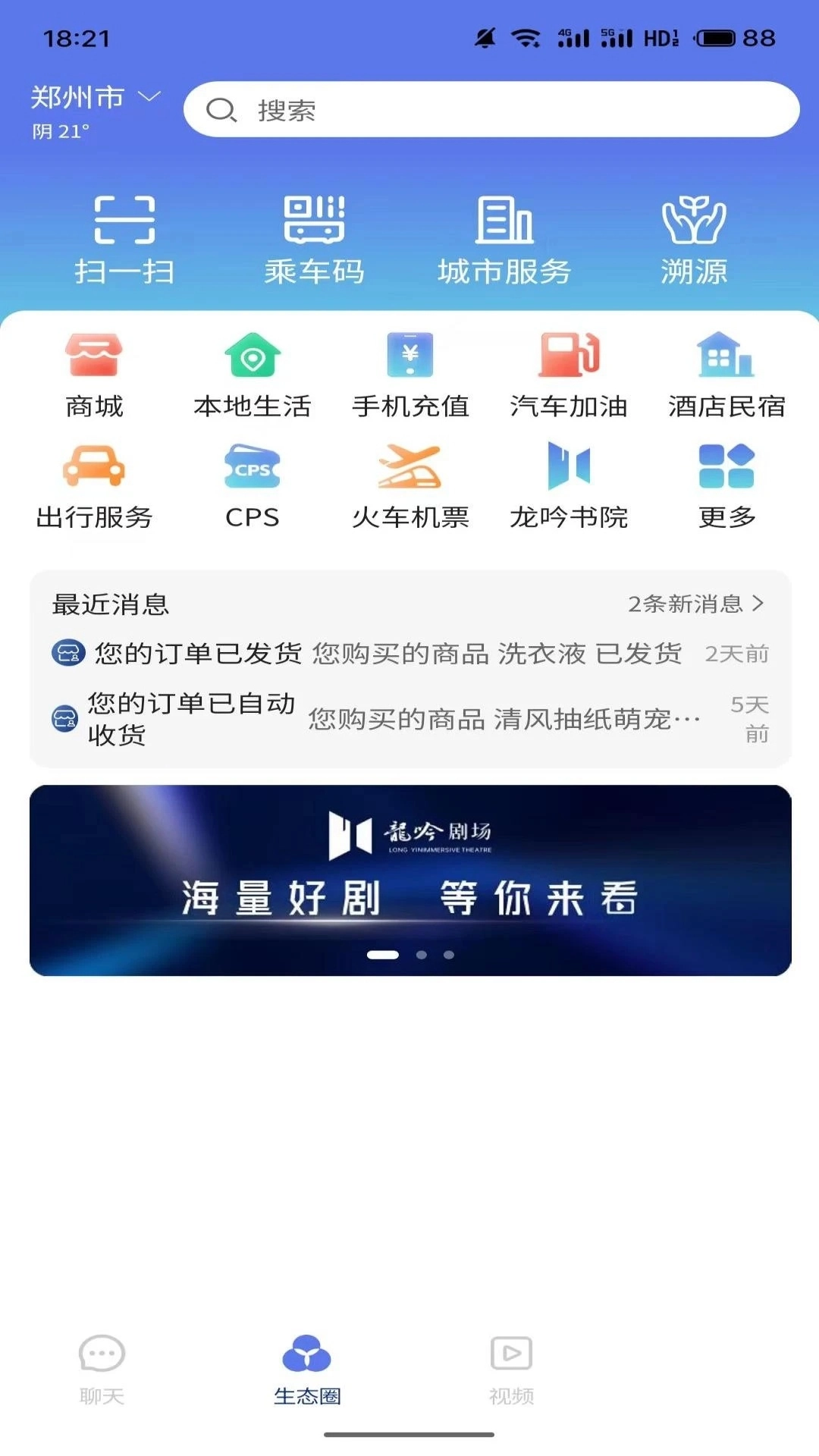The image size is (819, 1456).
Task: Open 扫一扫 scanner
Action: pos(124,239)
